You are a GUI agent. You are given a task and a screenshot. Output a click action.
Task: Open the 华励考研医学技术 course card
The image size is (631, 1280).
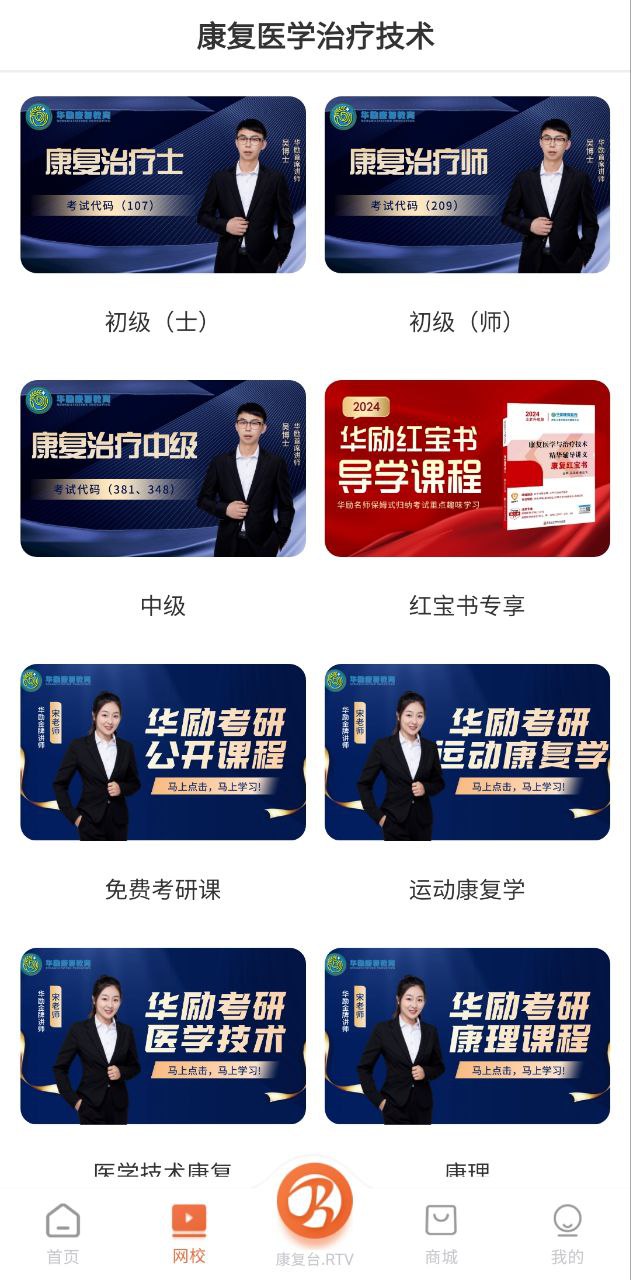[163, 1036]
